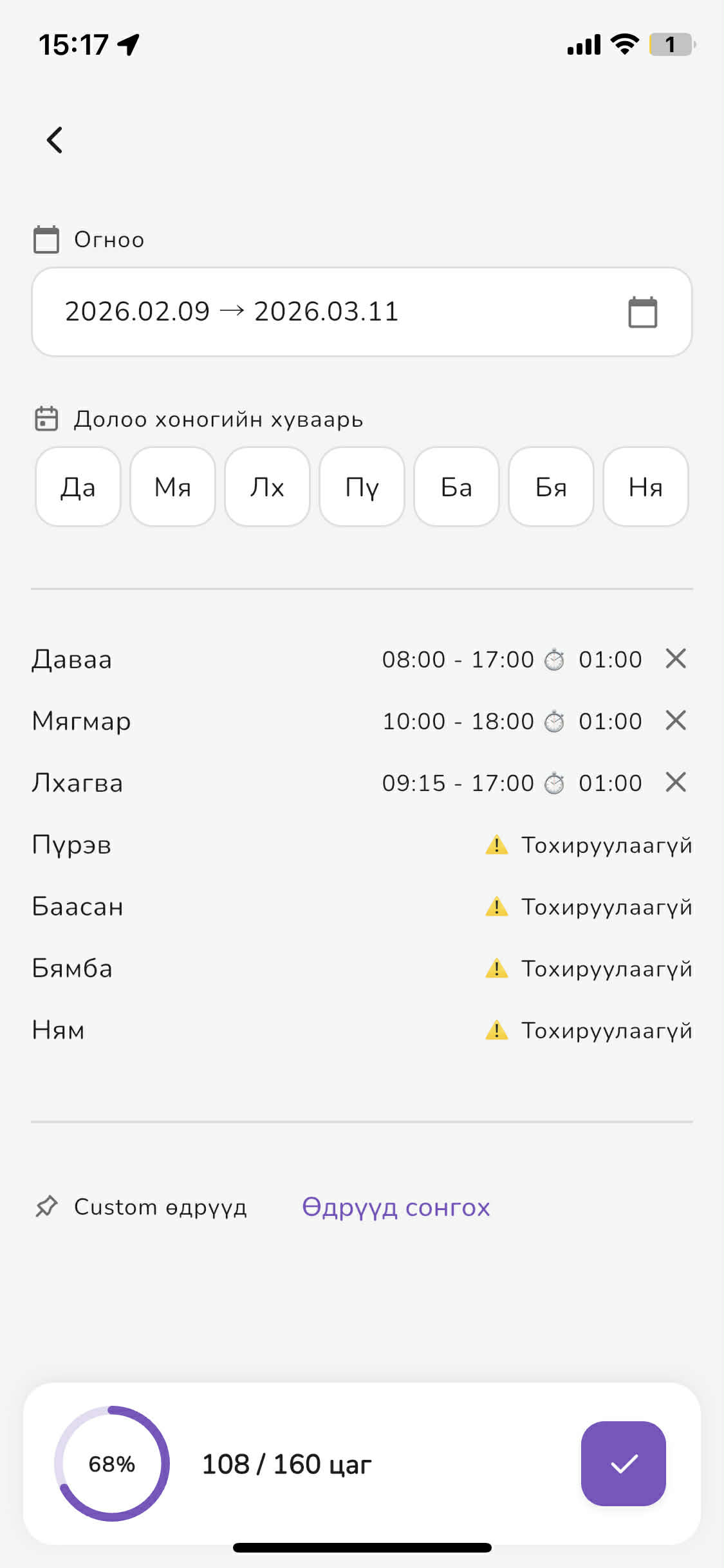Toggle the Ня weekday button
724x1568 pixels.
pos(645,487)
